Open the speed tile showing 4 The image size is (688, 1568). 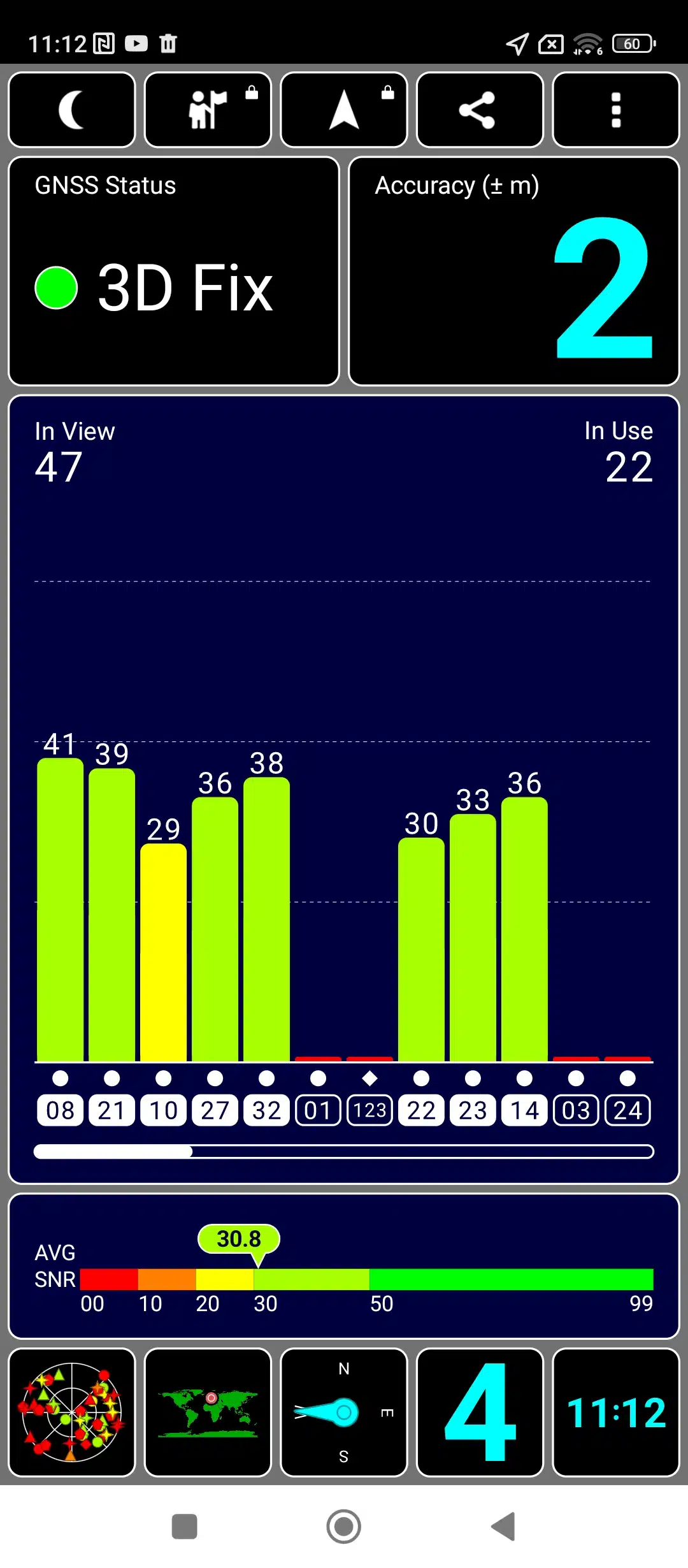479,1412
